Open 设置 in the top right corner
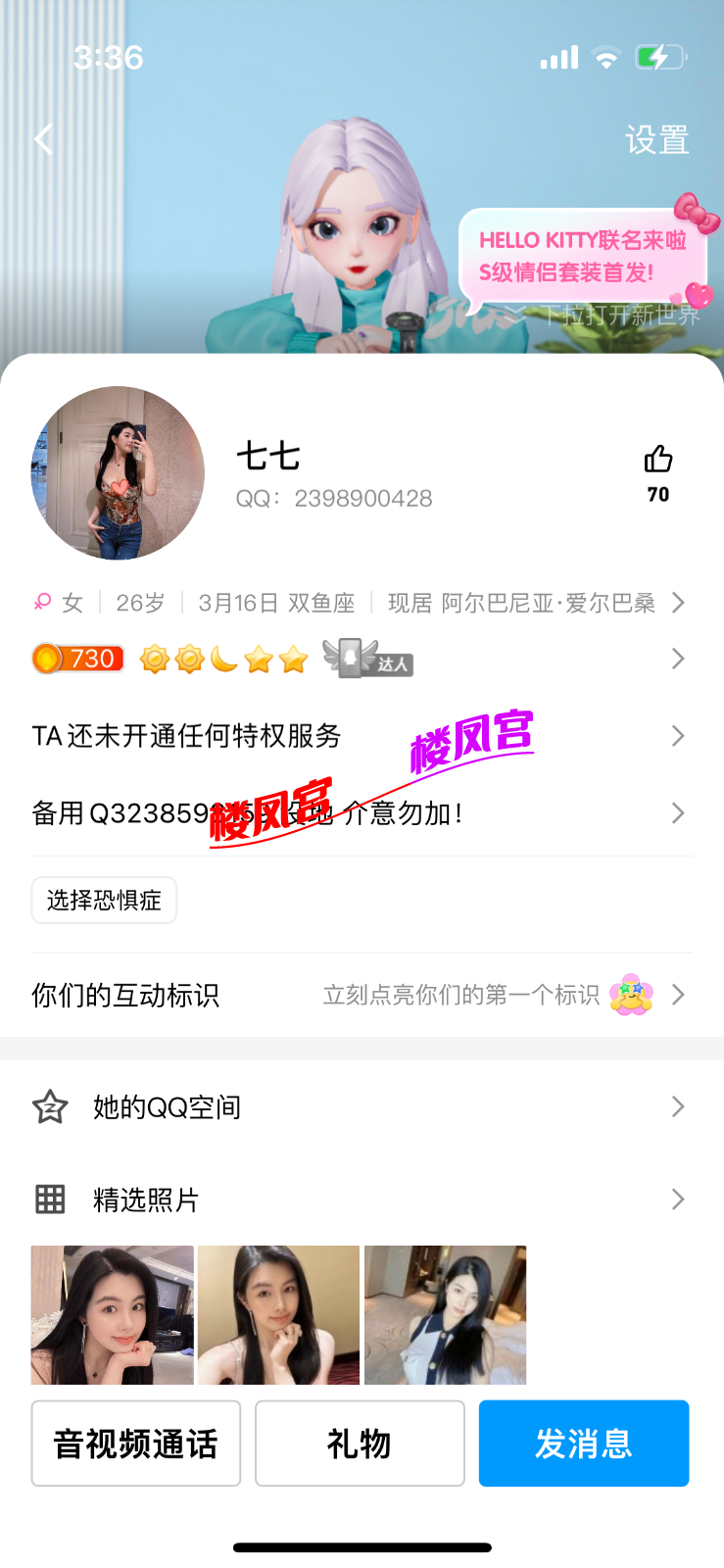 point(657,141)
